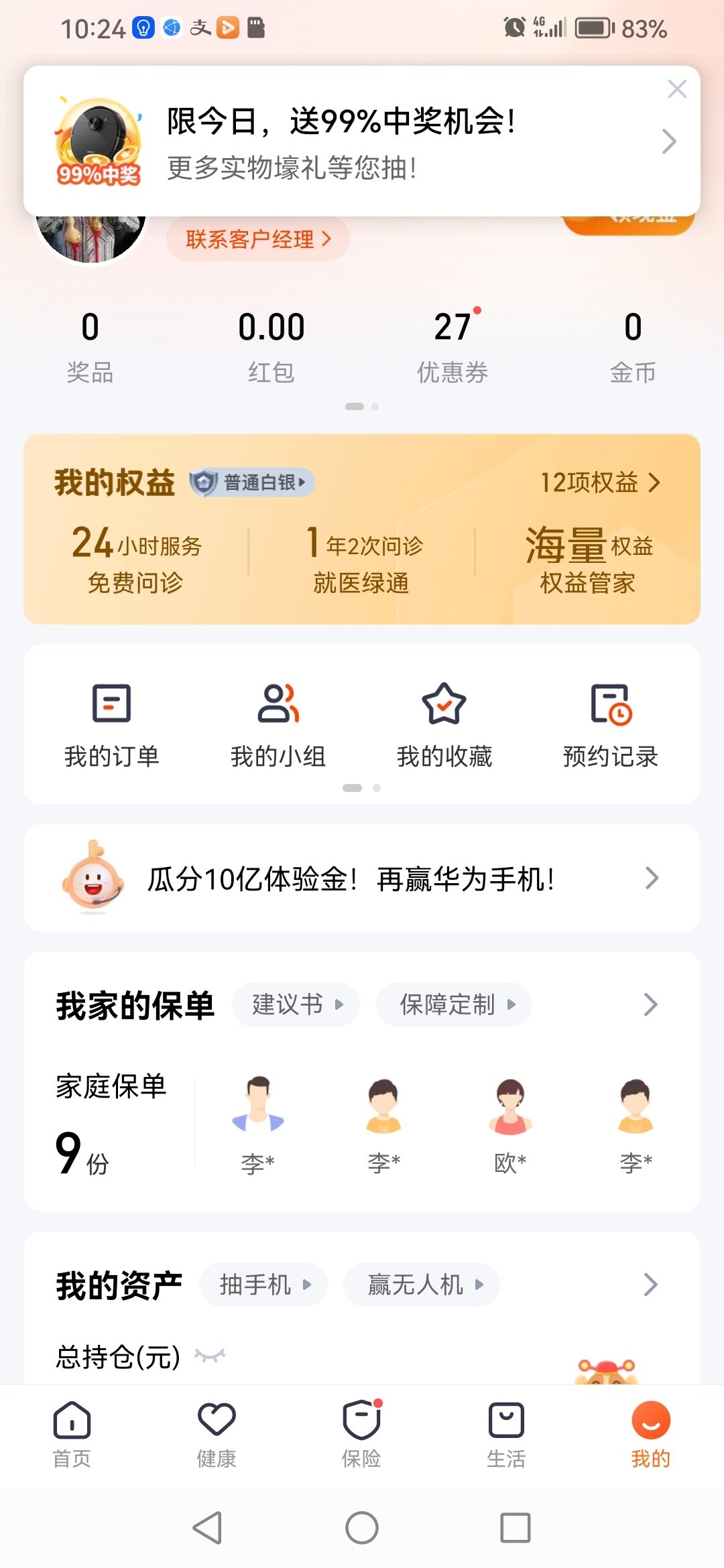Open the 优惠券 coupons count

452,346
